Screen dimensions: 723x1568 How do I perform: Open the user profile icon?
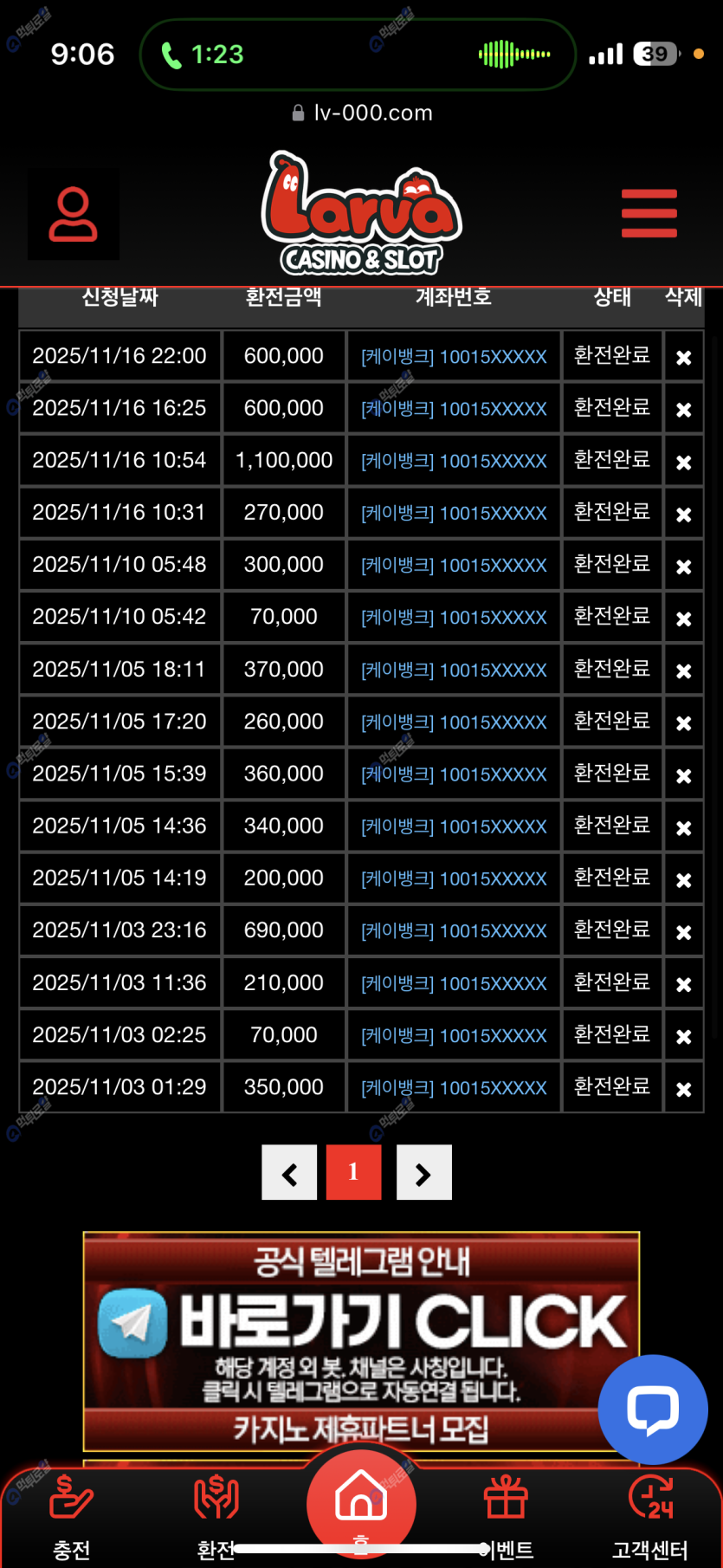tap(74, 214)
